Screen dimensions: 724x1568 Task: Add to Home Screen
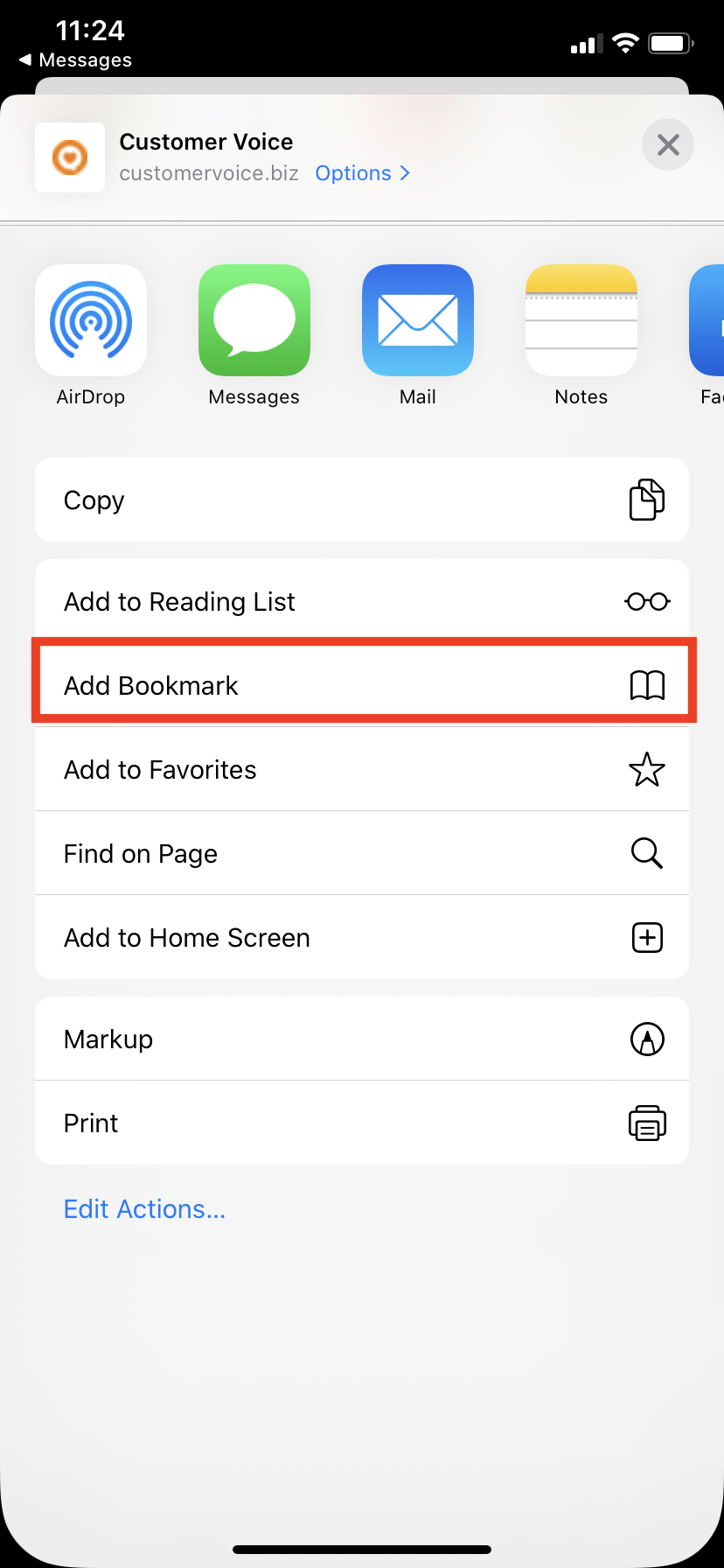(x=362, y=937)
